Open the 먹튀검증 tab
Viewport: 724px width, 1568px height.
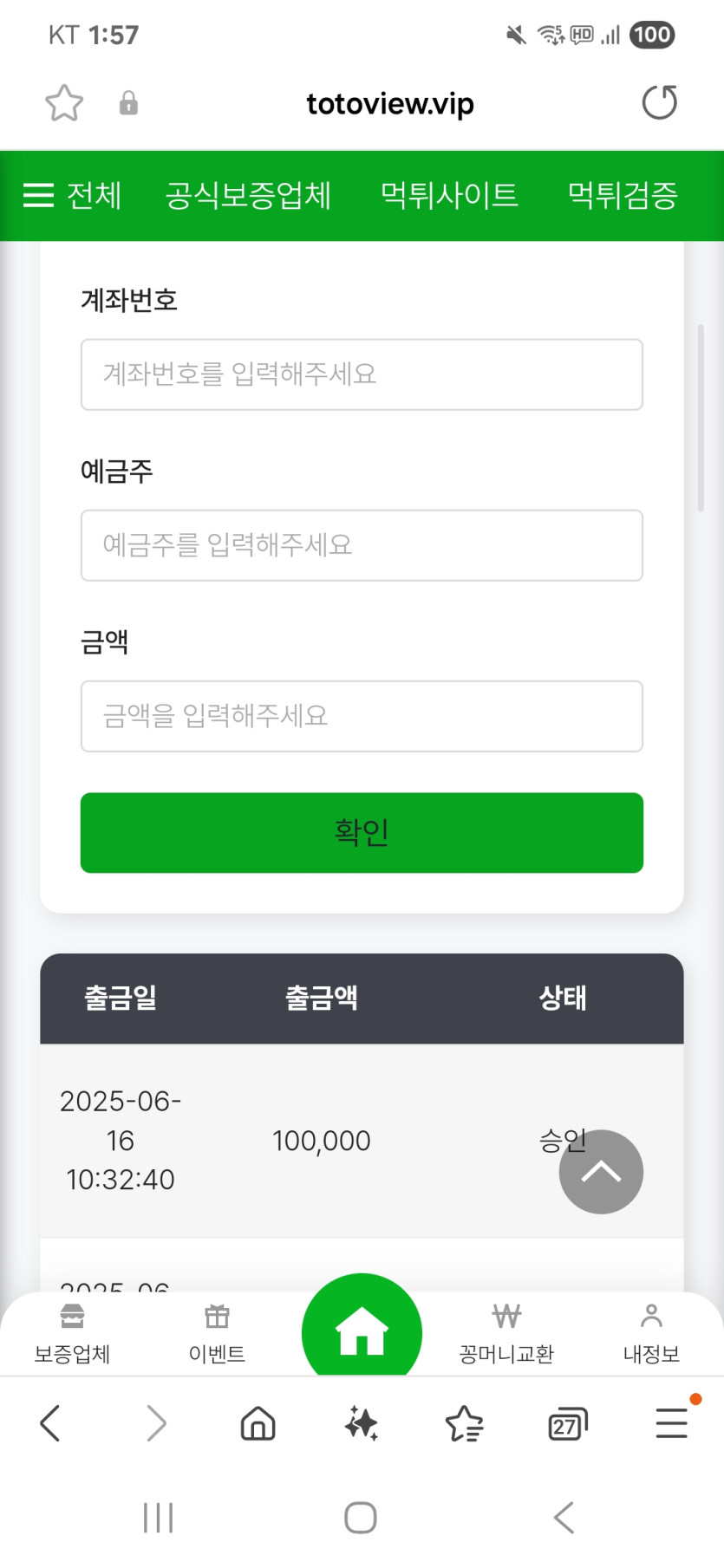(623, 195)
